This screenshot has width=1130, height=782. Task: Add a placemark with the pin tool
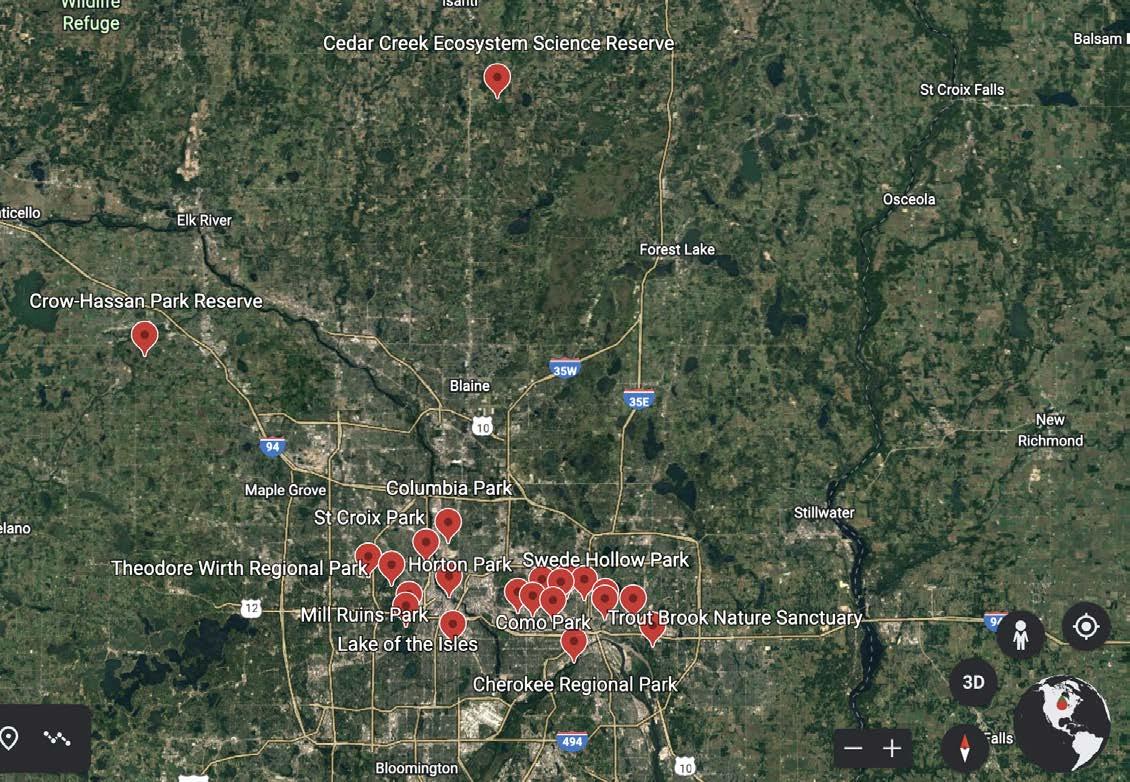[x=10, y=739]
